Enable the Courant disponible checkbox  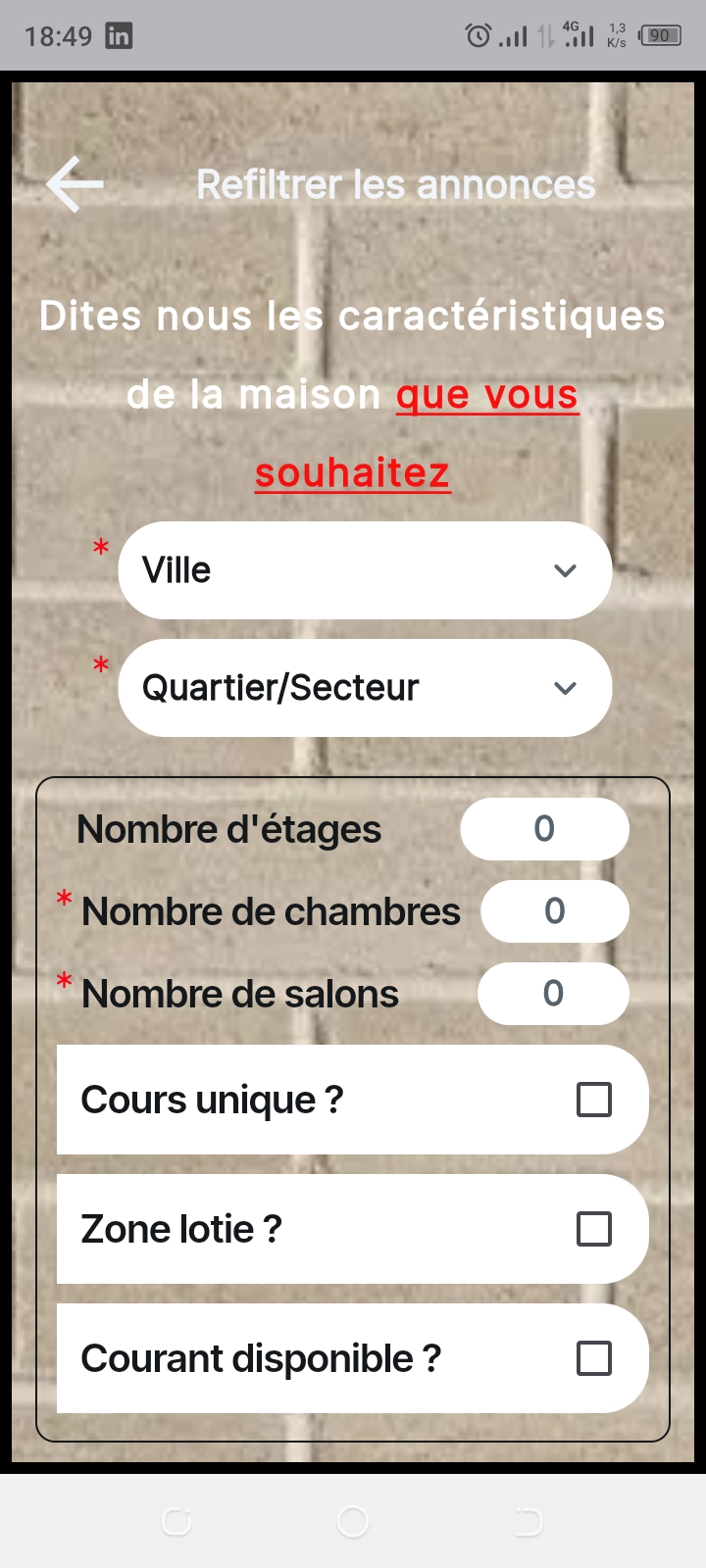pos(594,1358)
